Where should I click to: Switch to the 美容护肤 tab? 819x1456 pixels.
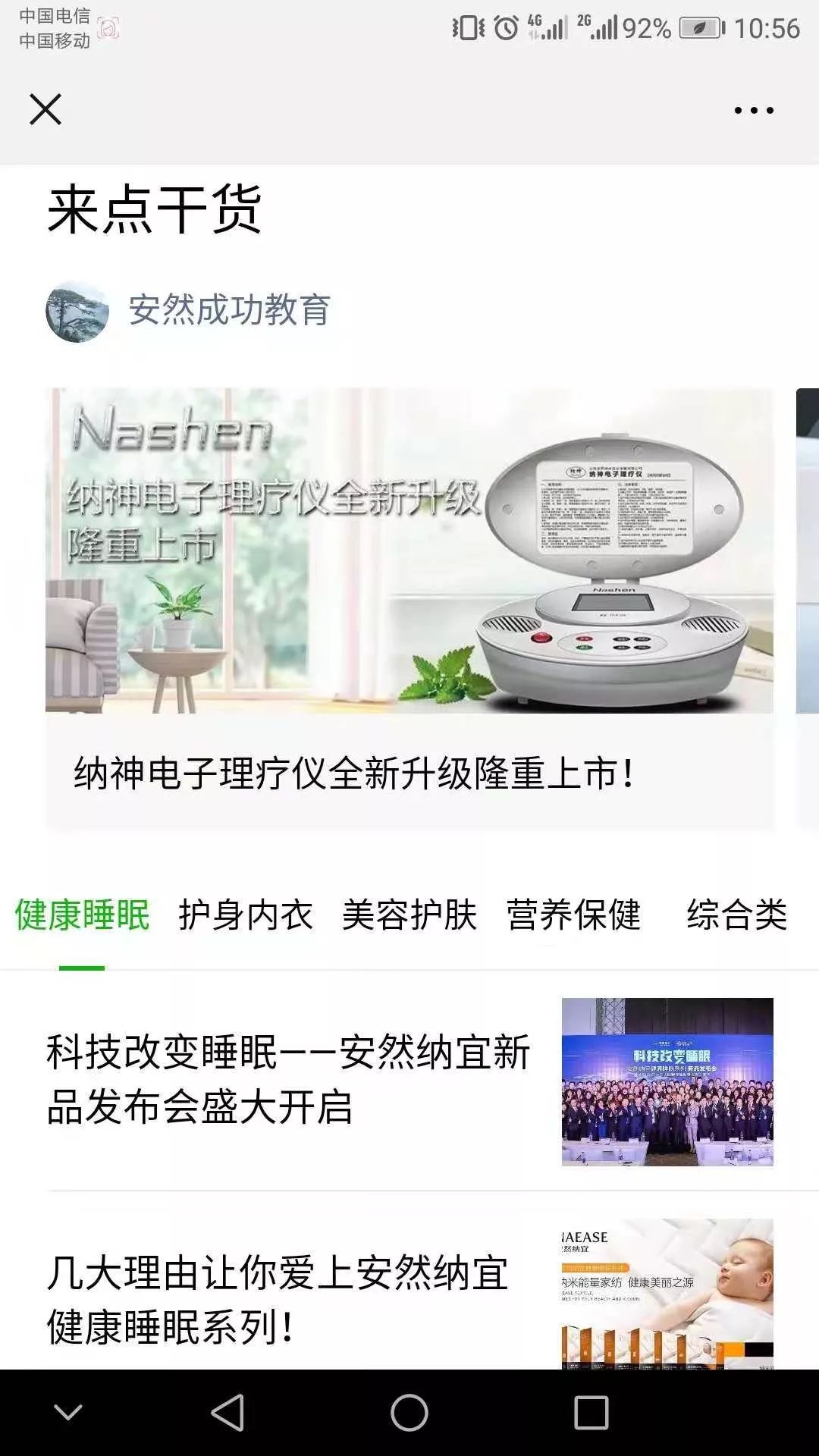[x=409, y=915]
